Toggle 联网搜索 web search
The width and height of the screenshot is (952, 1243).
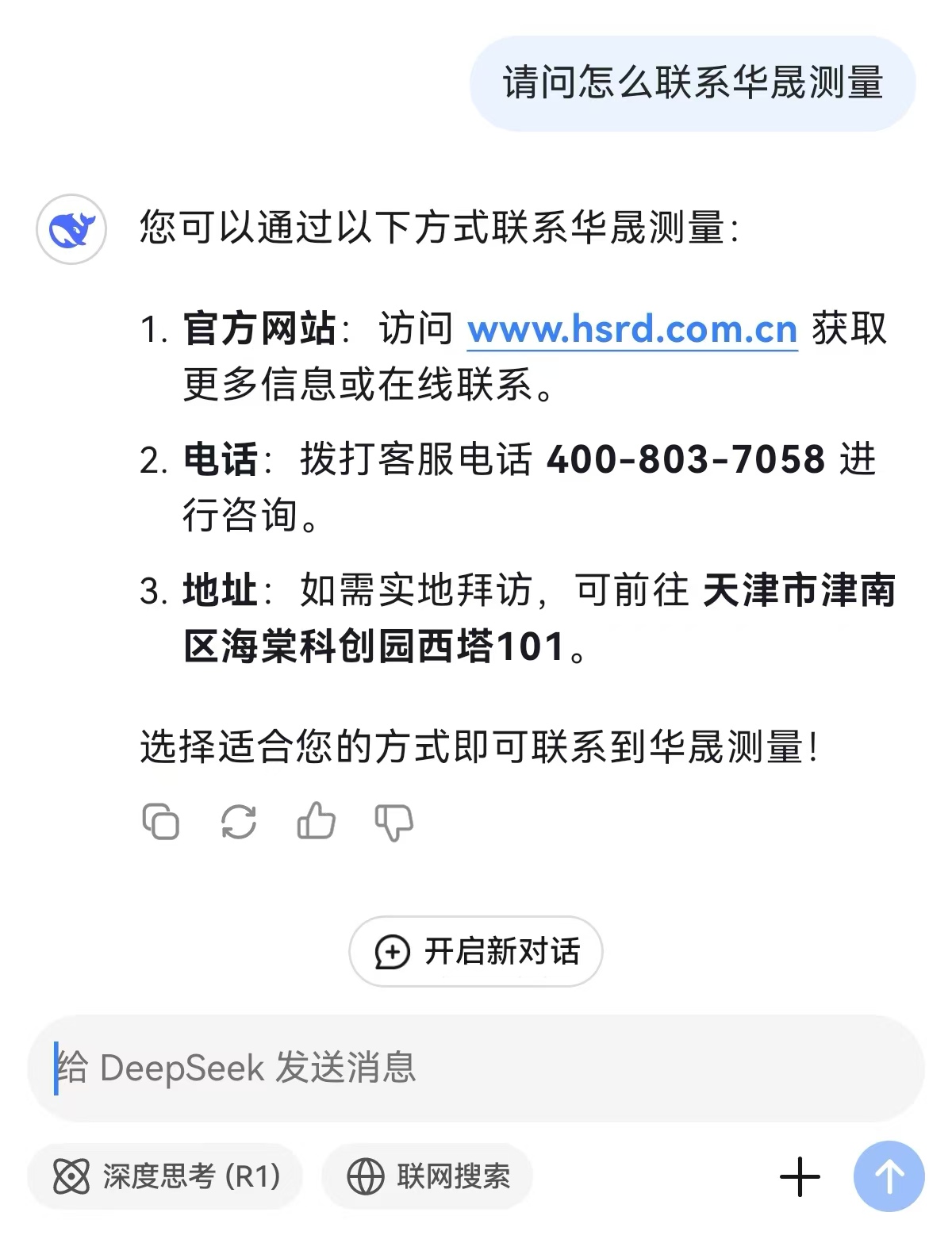point(428,1176)
